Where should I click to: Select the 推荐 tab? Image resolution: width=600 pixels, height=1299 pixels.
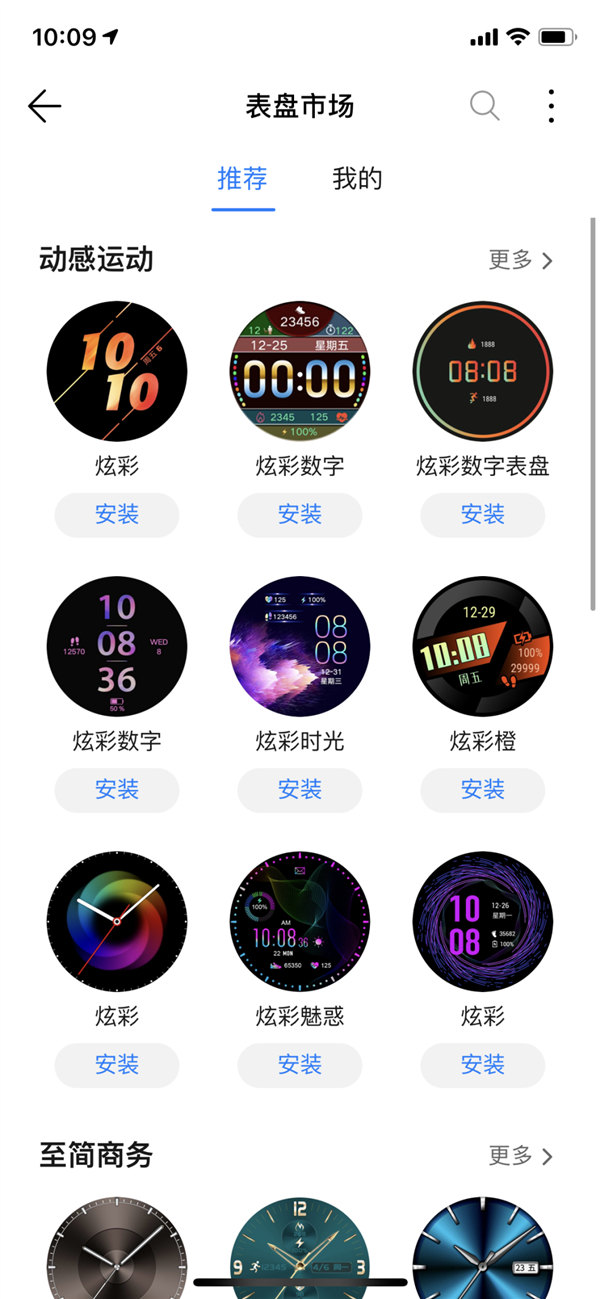coord(243,180)
